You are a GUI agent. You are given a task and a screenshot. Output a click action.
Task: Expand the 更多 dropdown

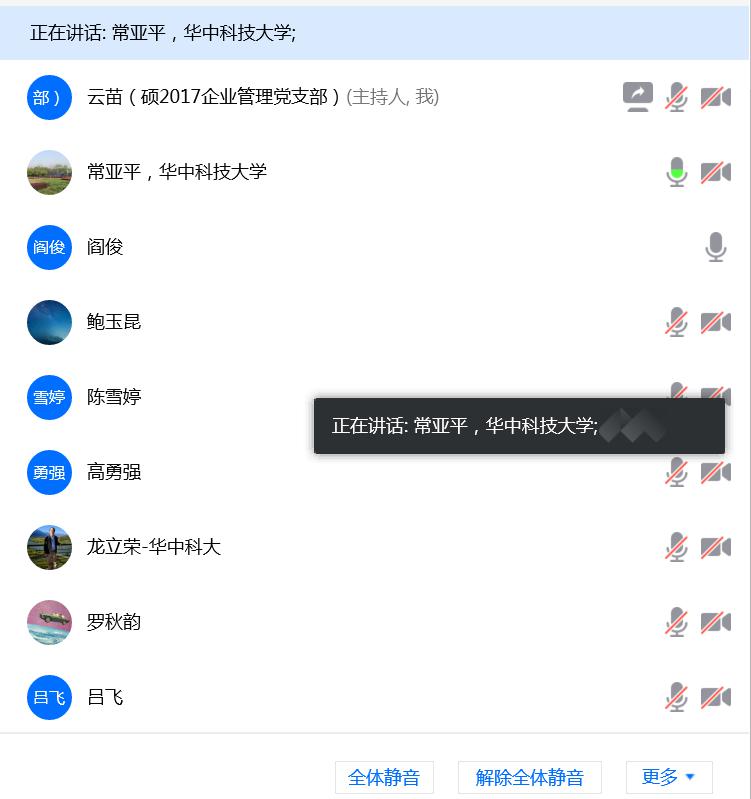click(668, 777)
